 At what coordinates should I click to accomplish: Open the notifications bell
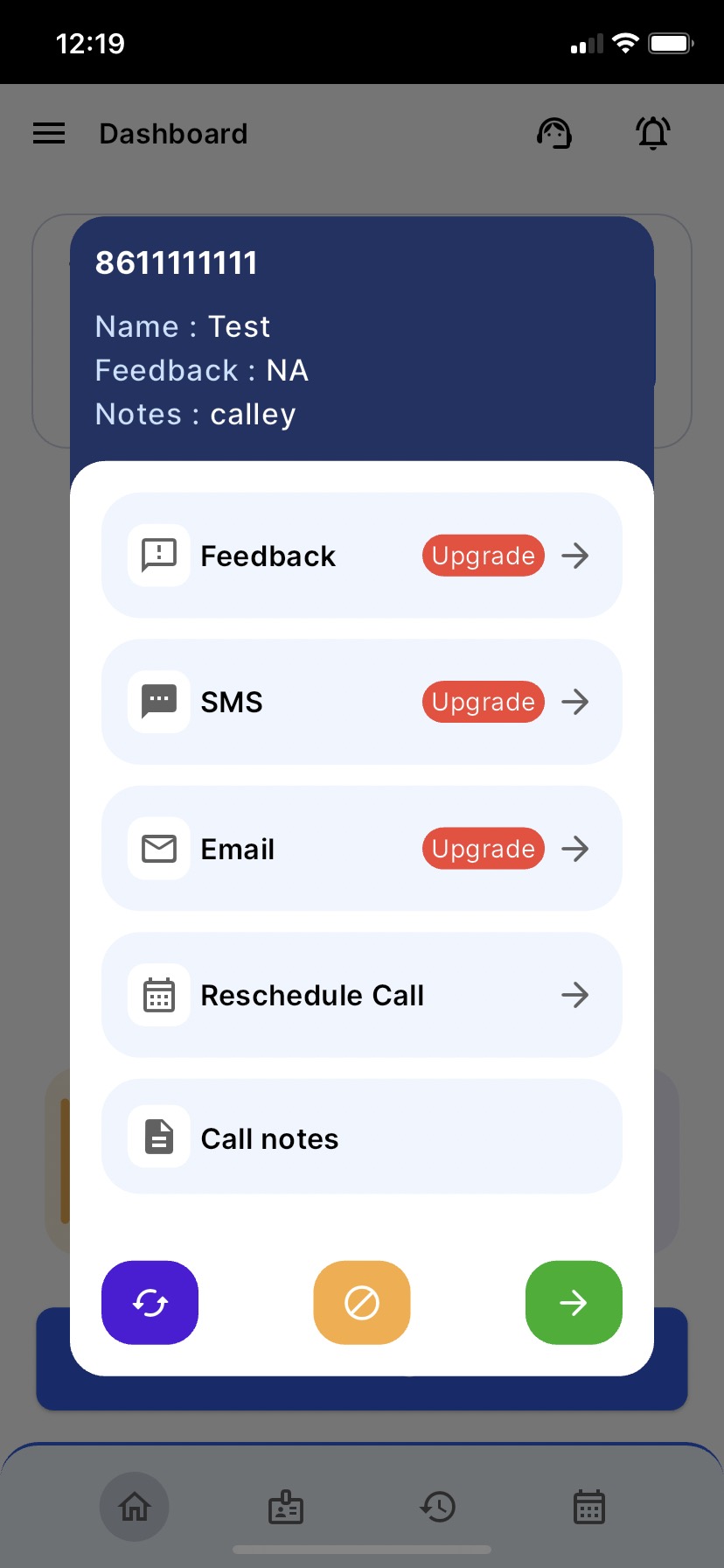tap(653, 133)
